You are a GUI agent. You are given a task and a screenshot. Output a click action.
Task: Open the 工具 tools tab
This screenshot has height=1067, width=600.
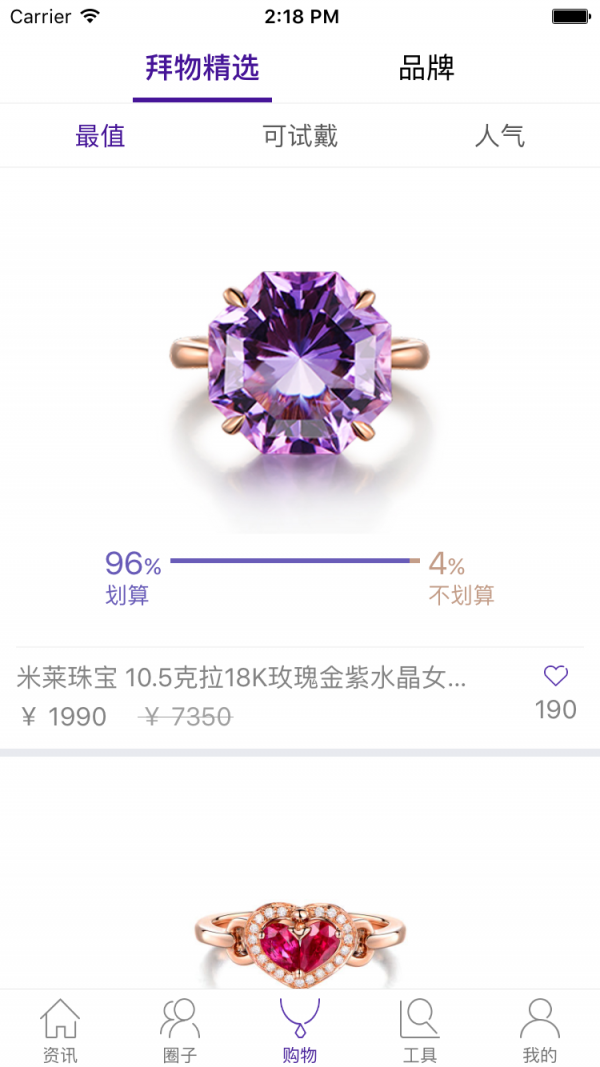tap(420, 1030)
